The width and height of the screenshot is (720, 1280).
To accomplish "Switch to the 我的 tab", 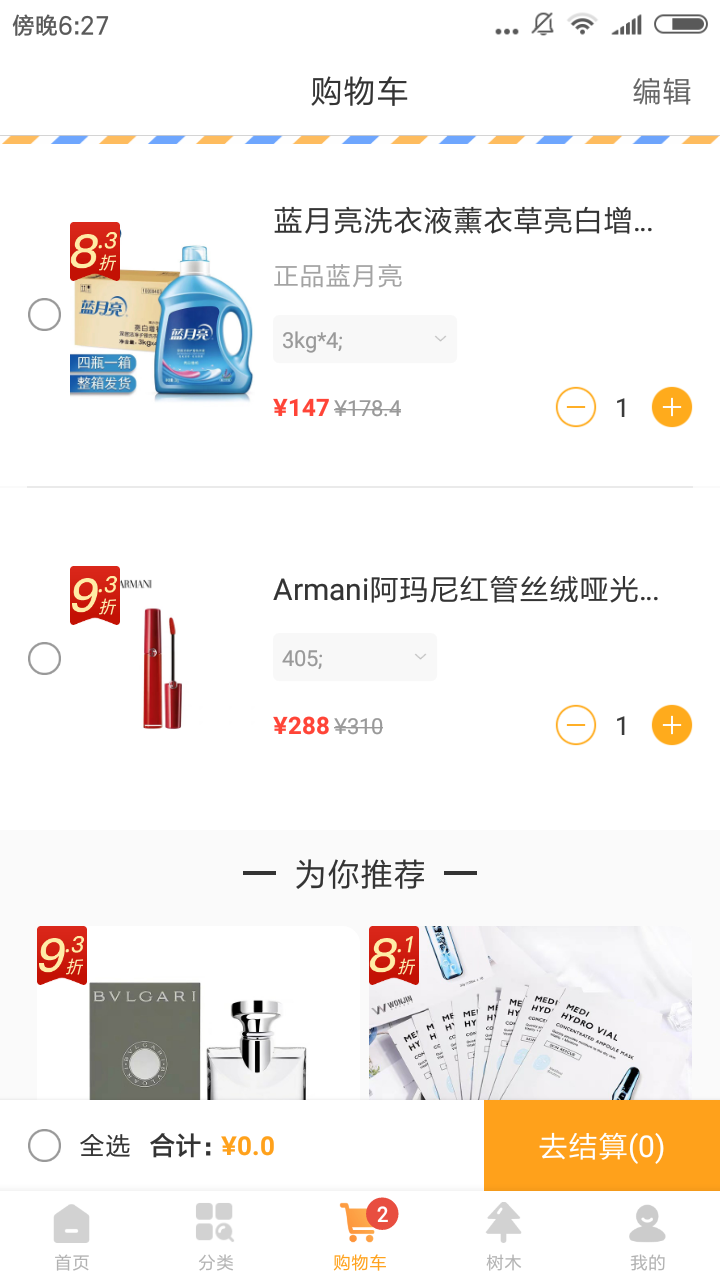I will click(x=647, y=1237).
